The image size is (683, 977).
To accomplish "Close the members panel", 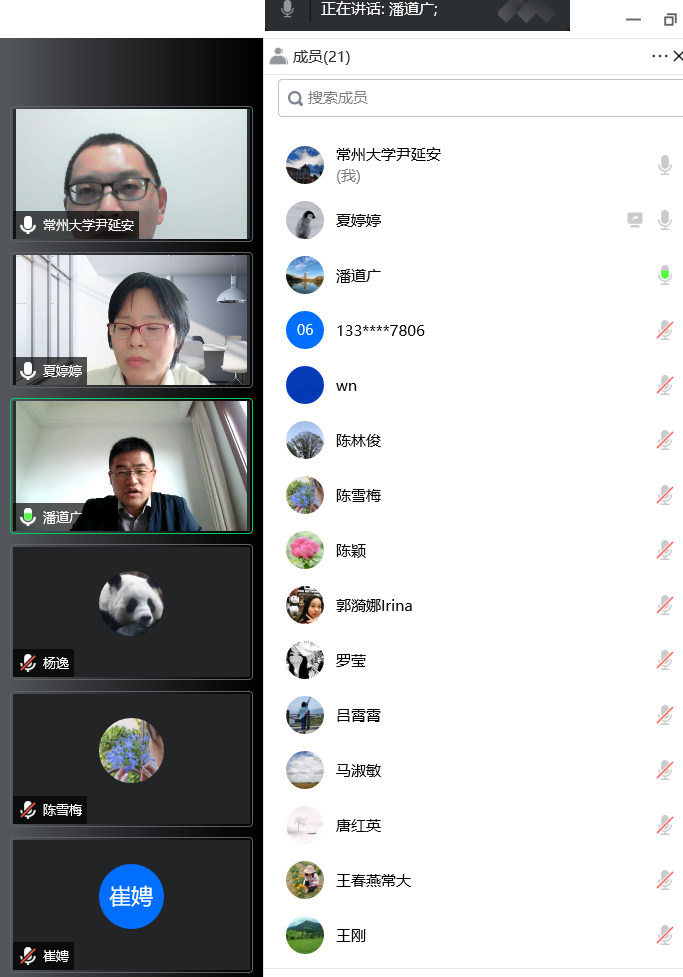I will tap(678, 57).
